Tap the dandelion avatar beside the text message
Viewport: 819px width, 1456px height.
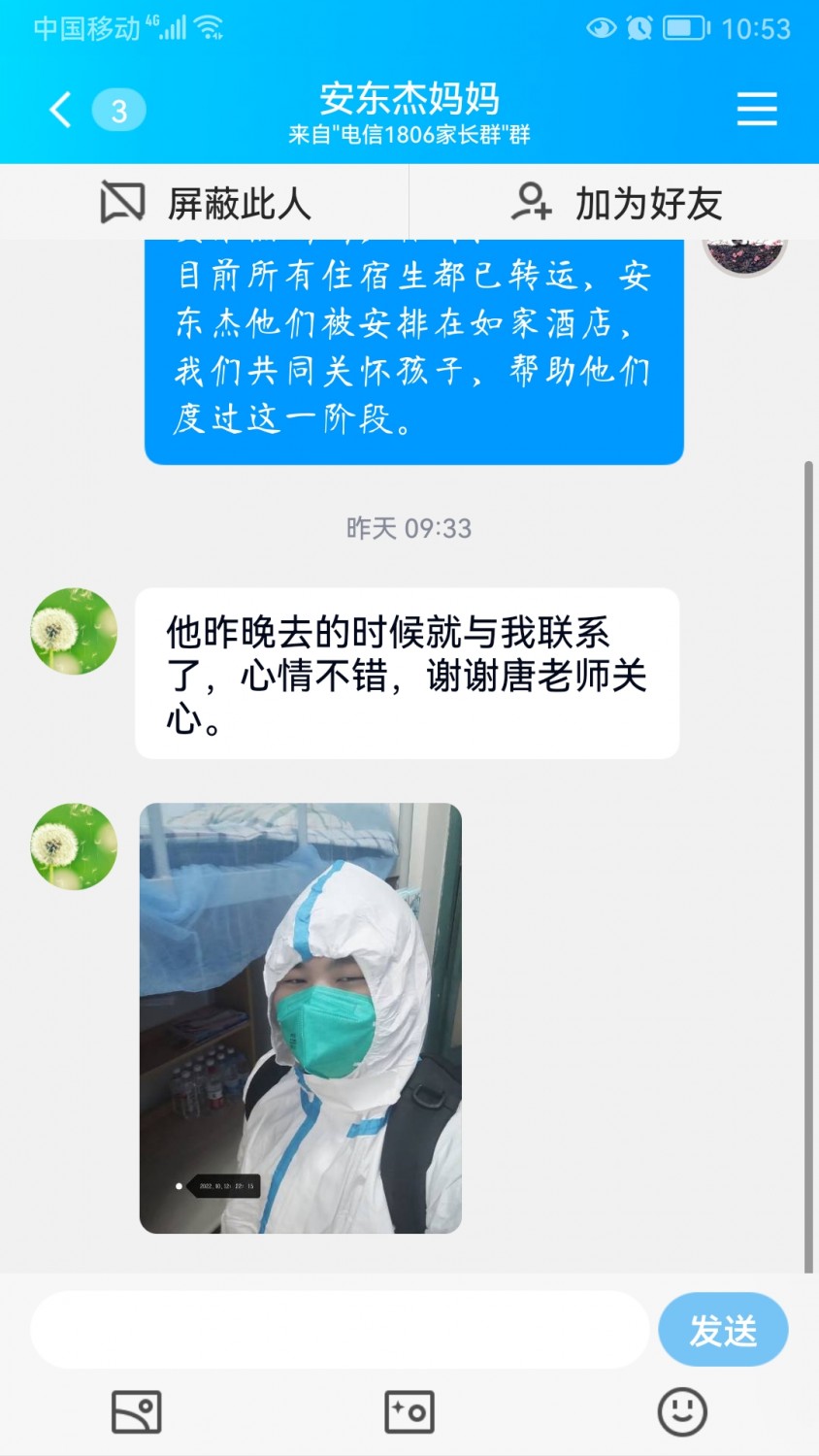pyautogui.click(x=74, y=631)
